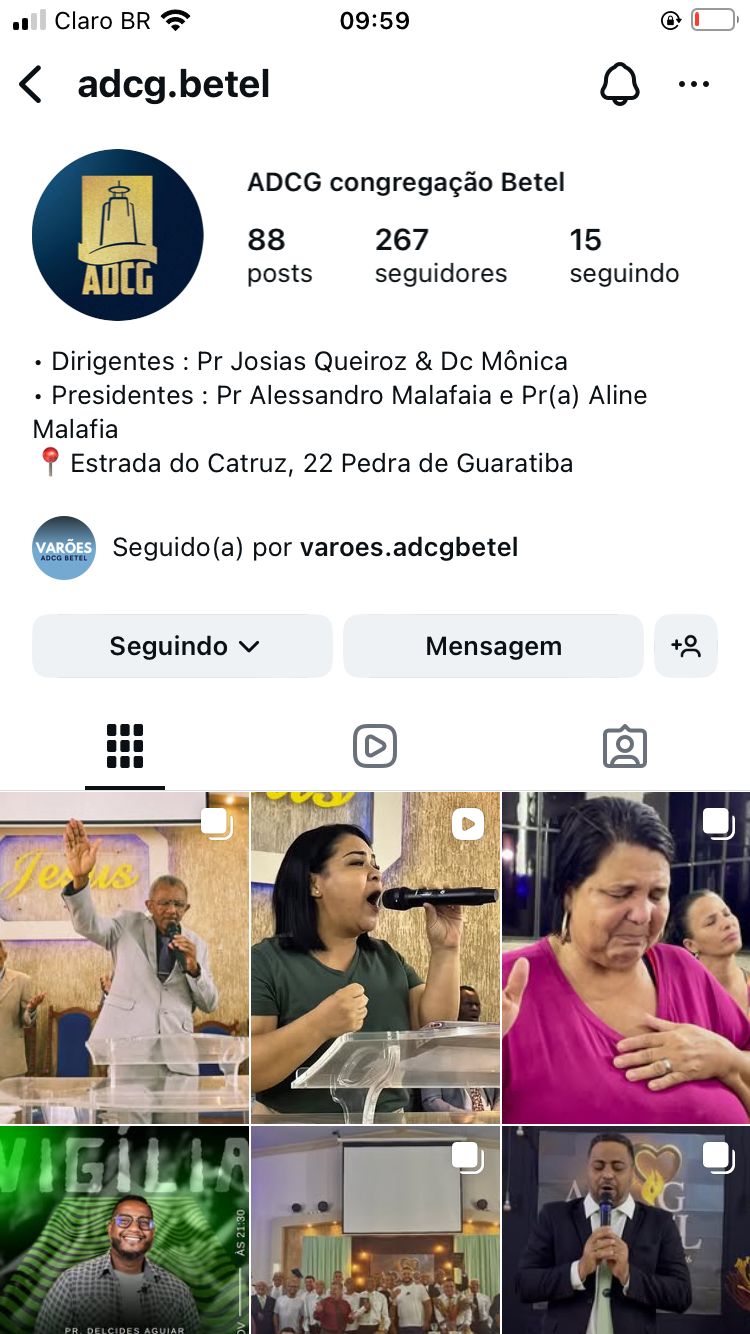Open the three-dot overflow menu
This screenshot has height=1334, width=750.
[693, 85]
